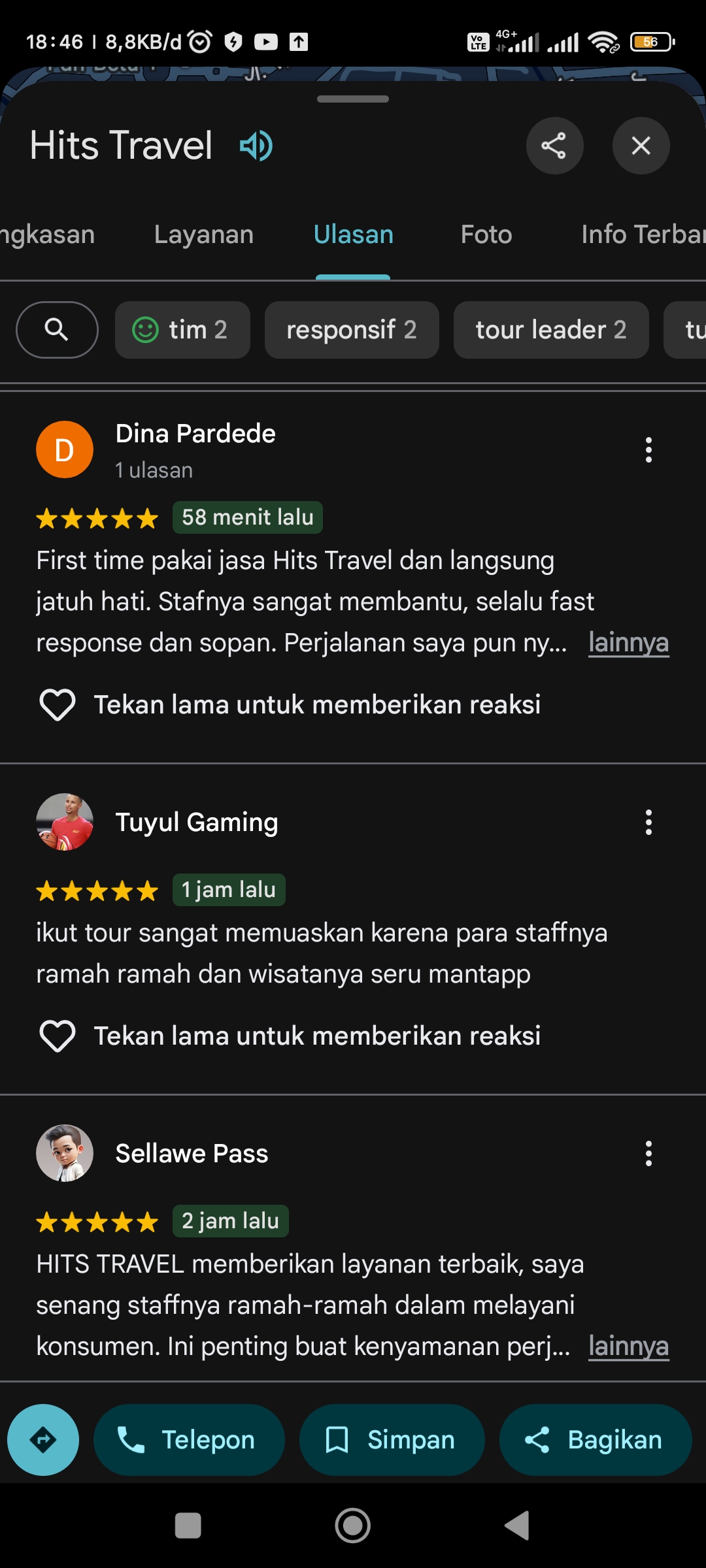Close the Hits Travel place sheet
Screen dimensions: 706x1568
coord(641,146)
